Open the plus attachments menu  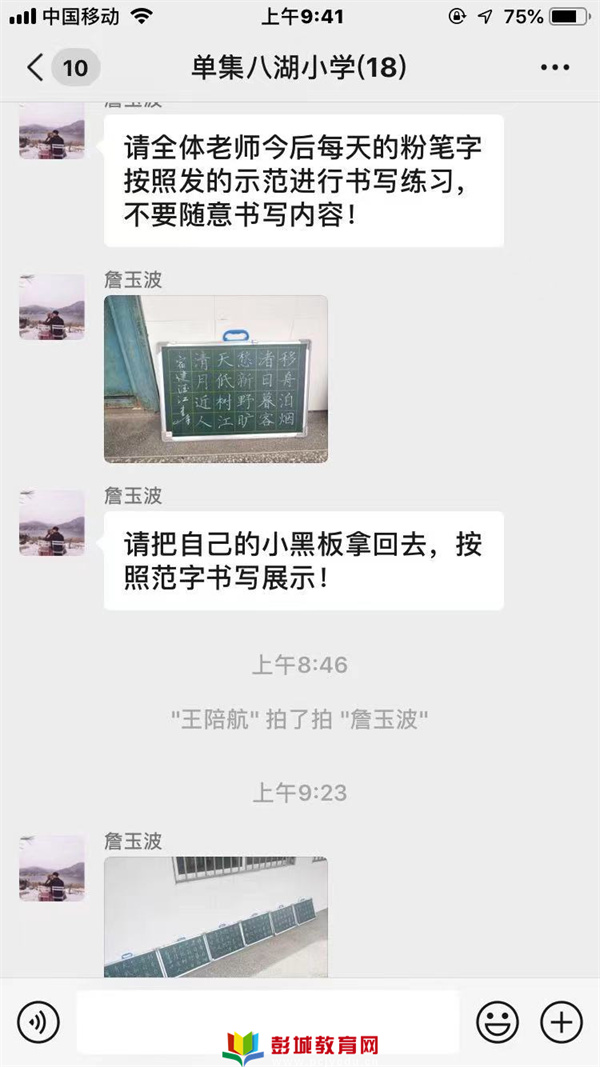pos(561,1022)
